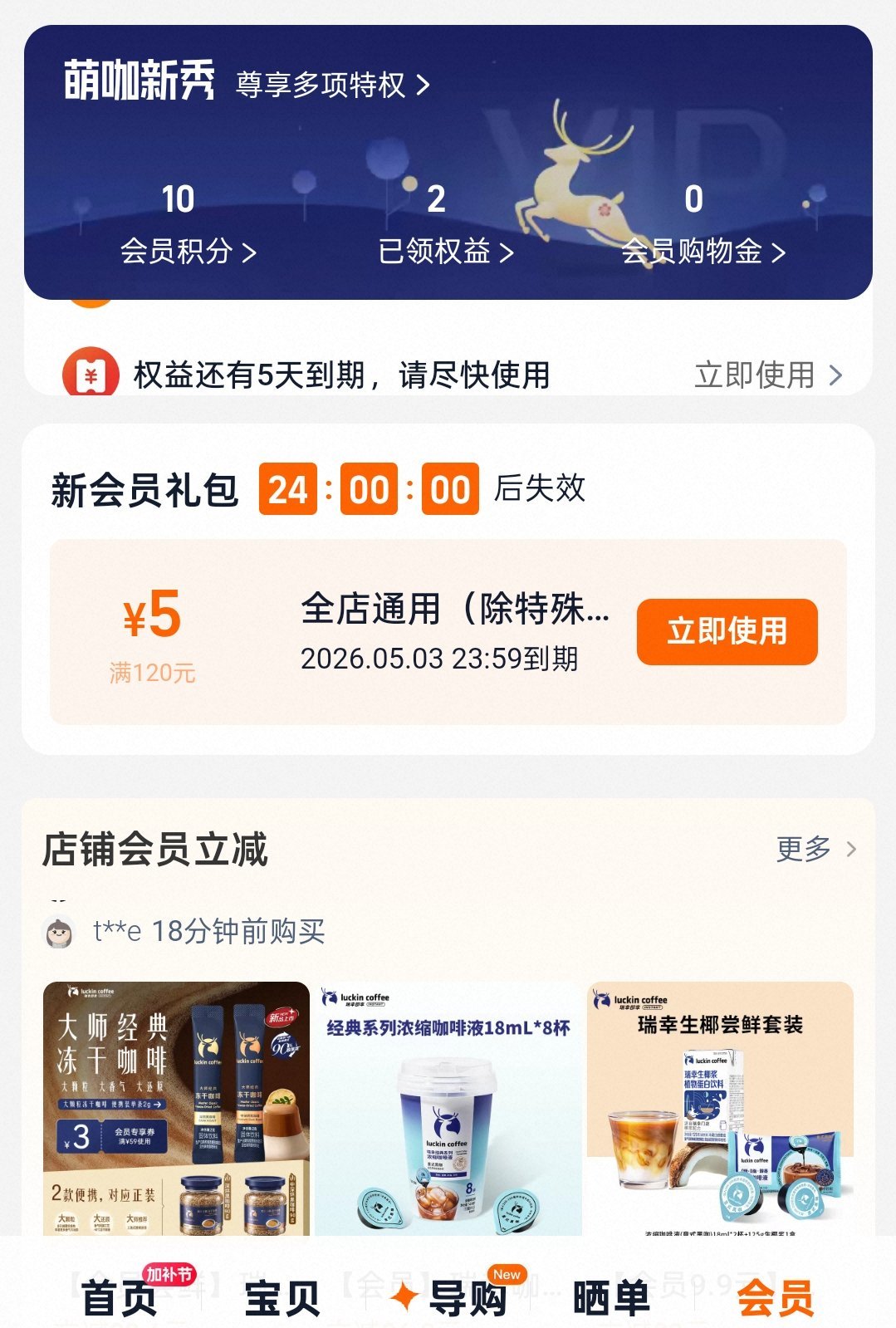Image resolution: width=896 pixels, height=1328 pixels.
Task: Select the 会员 tab
Action: (775, 1297)
